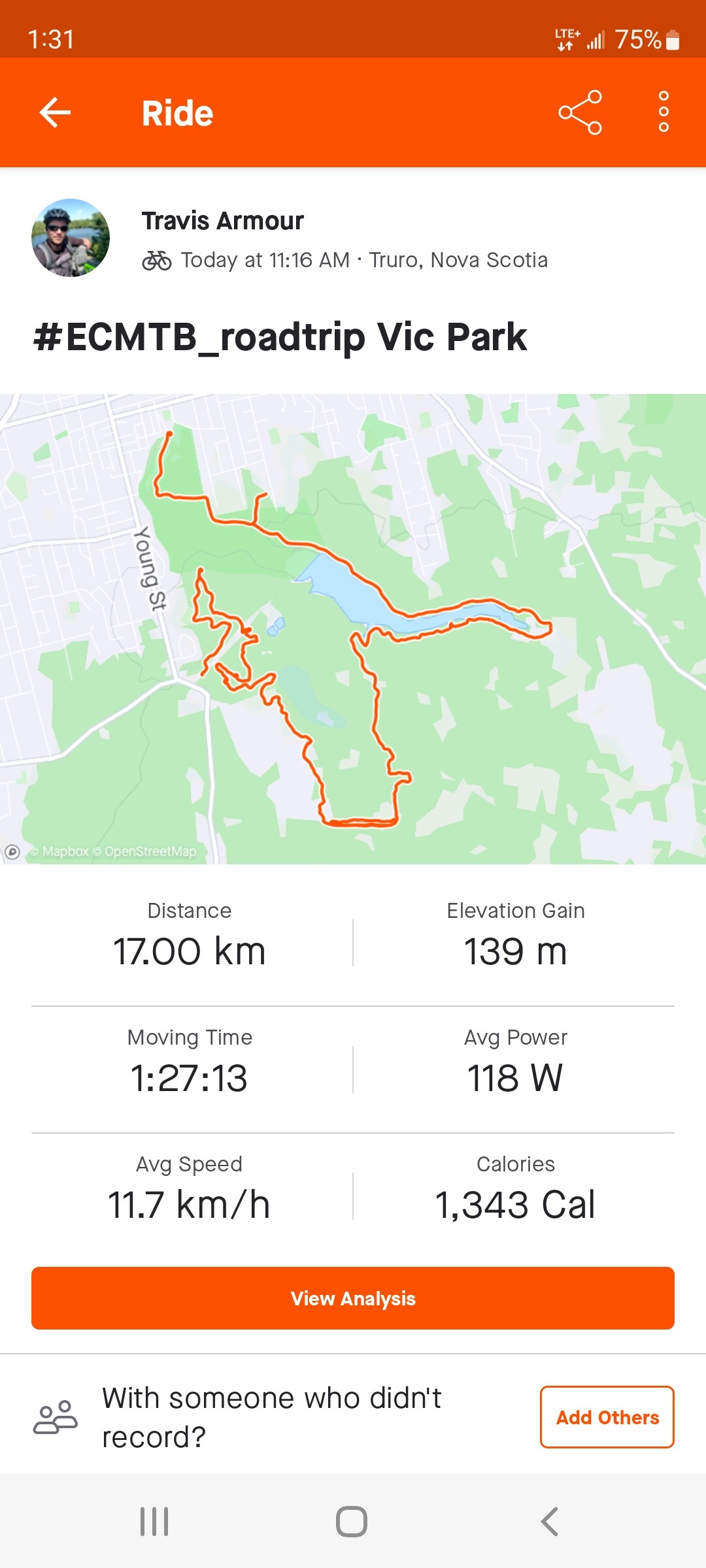
Task: Open Travis Armour's profile picture
Action: (71, 238)
